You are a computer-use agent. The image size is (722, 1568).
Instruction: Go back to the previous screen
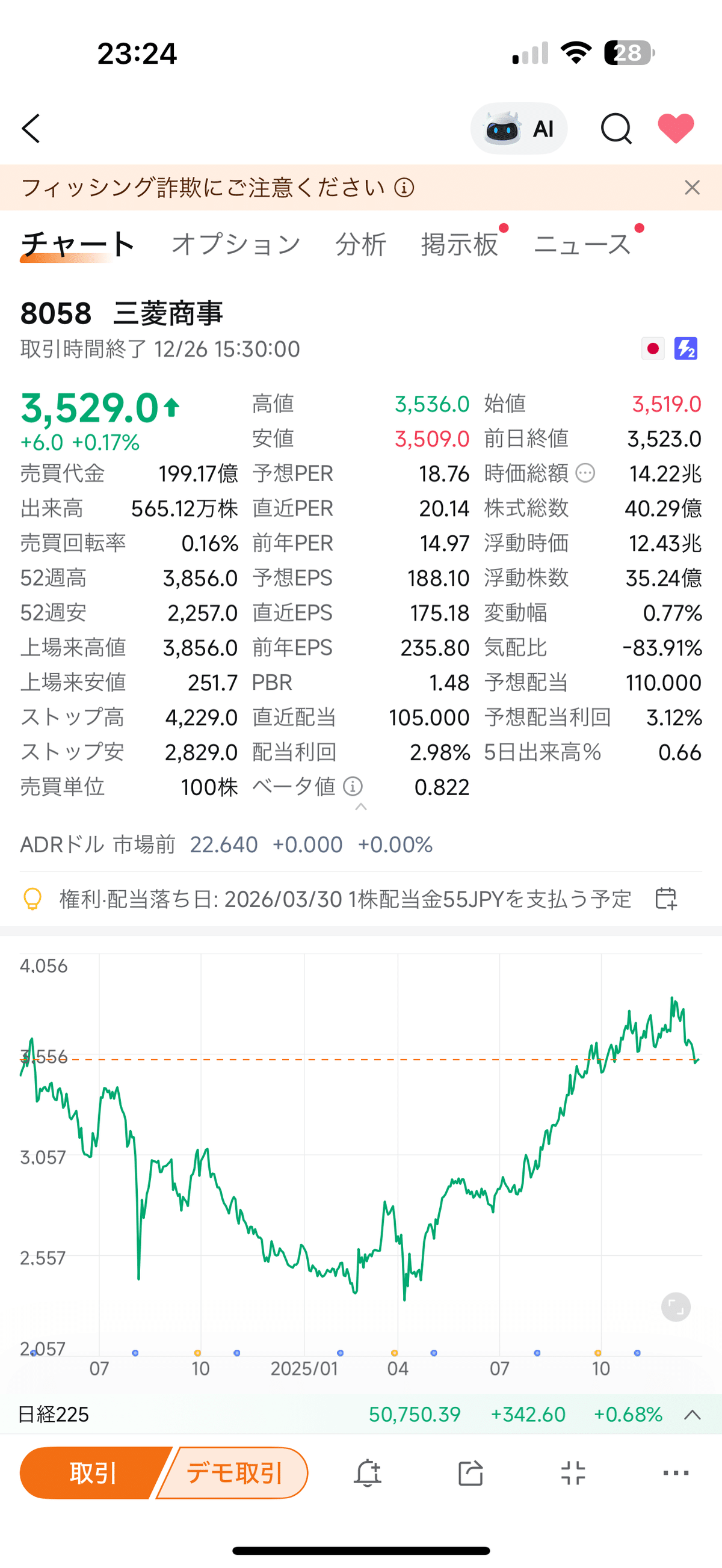click(x=31, y=129)
